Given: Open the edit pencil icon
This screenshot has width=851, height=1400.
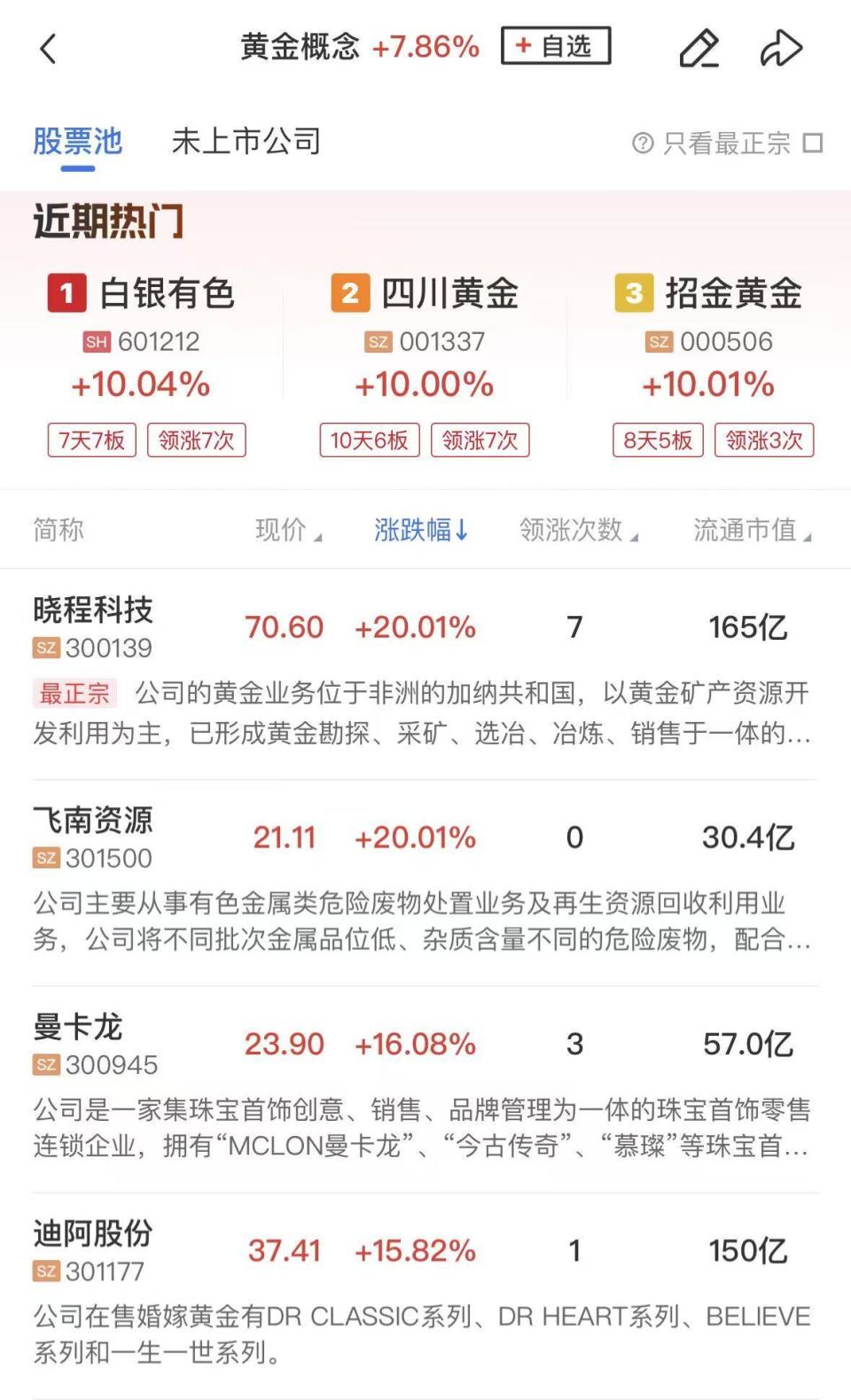Looking at the screenshot, I should coord(700,49).
